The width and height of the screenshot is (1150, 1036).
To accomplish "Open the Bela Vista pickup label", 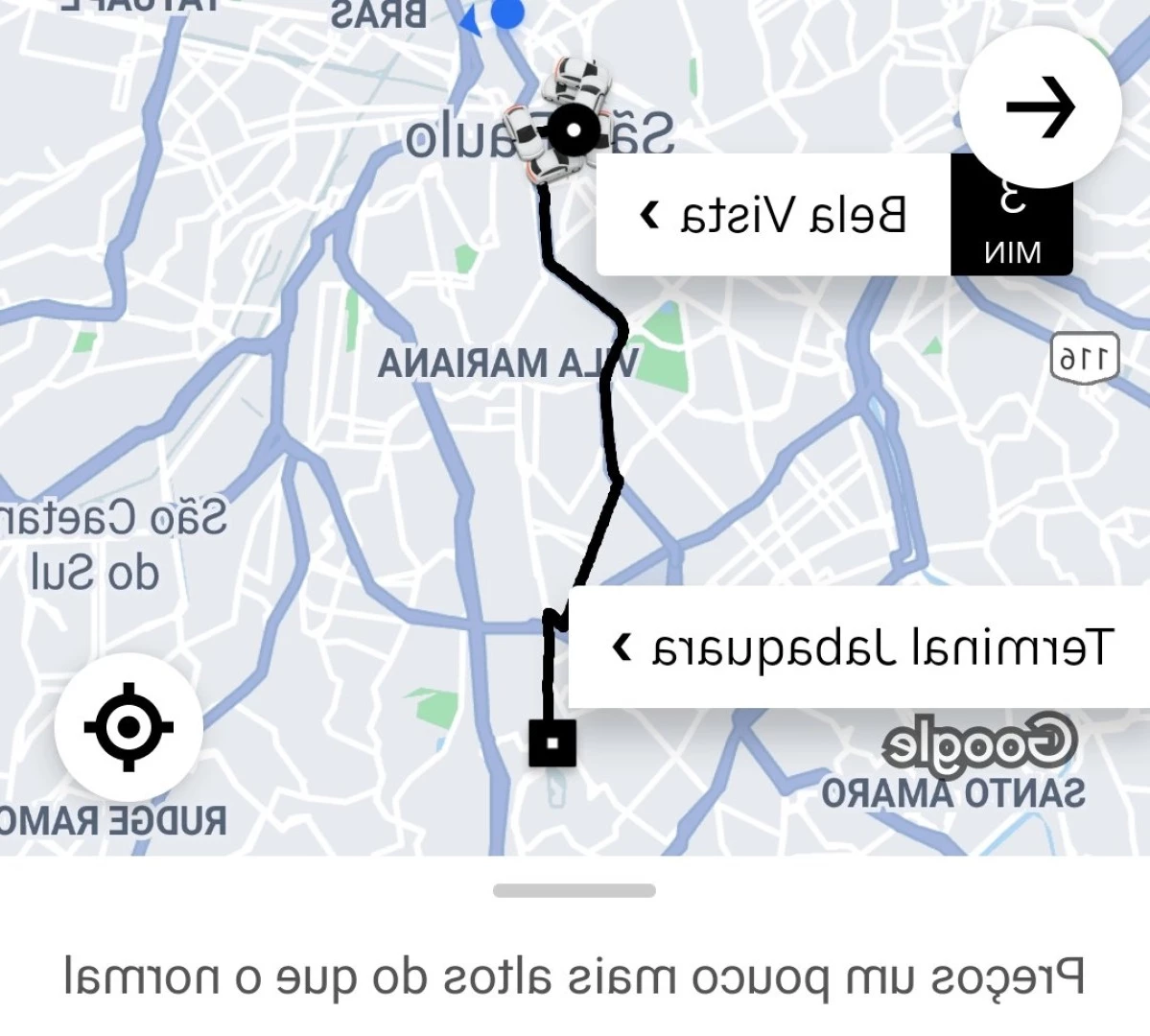I will 775,216.
